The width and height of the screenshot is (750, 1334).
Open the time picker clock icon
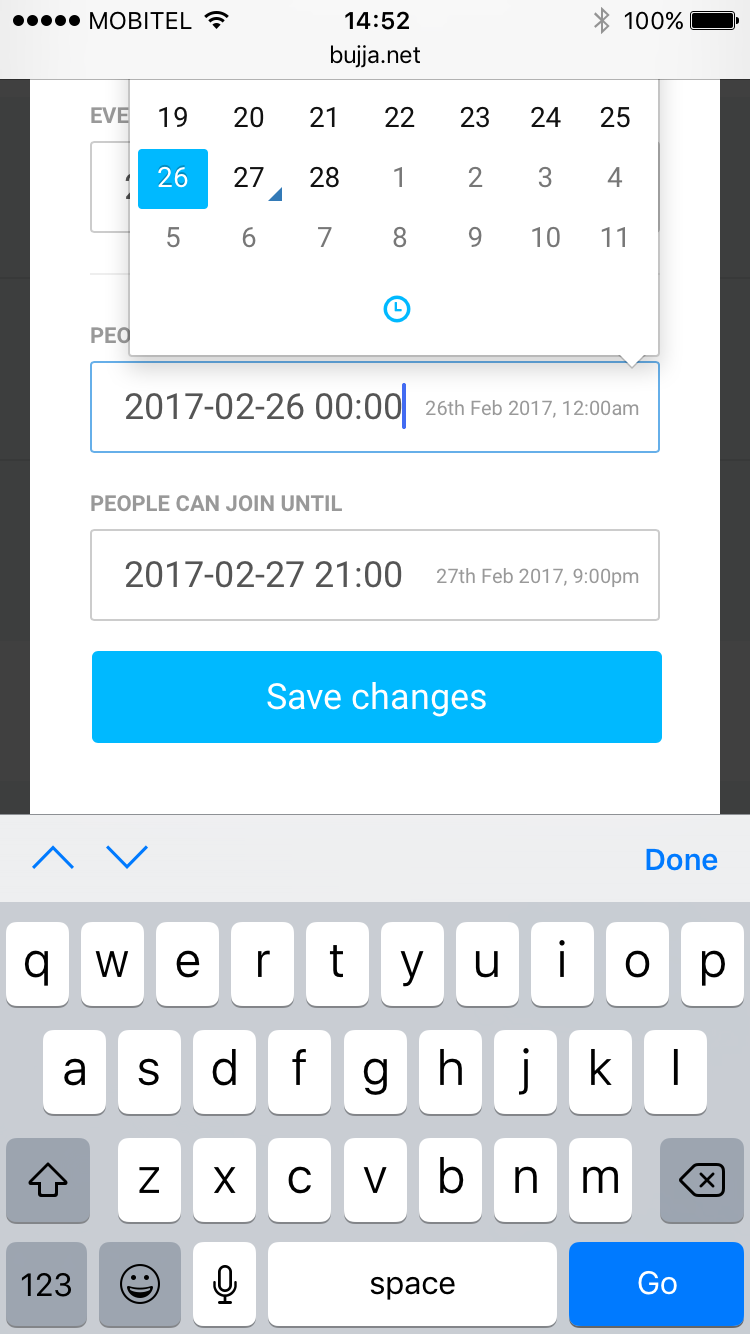[397, 309]
